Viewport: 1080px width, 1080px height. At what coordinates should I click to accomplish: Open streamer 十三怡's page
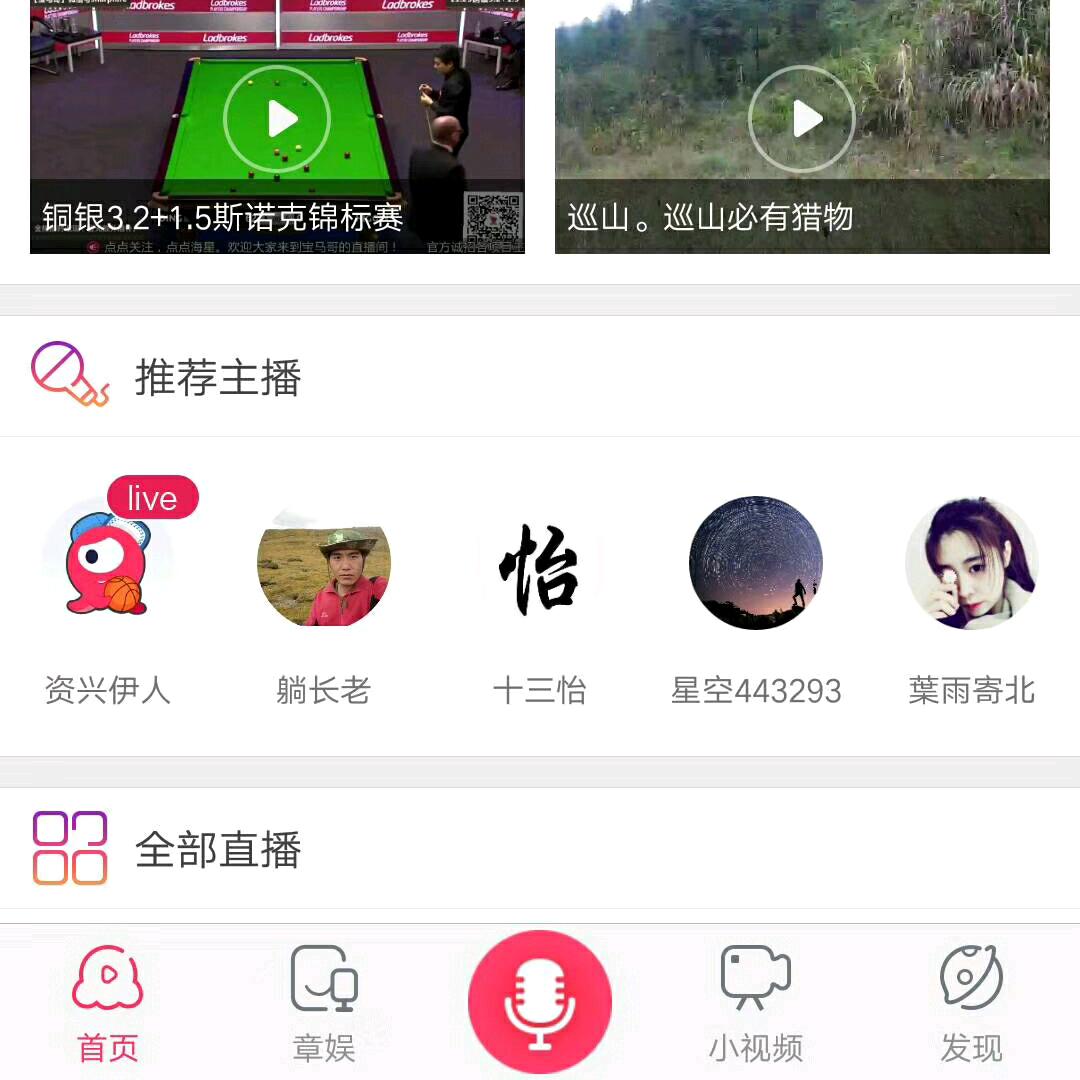[x=540, y=563]
